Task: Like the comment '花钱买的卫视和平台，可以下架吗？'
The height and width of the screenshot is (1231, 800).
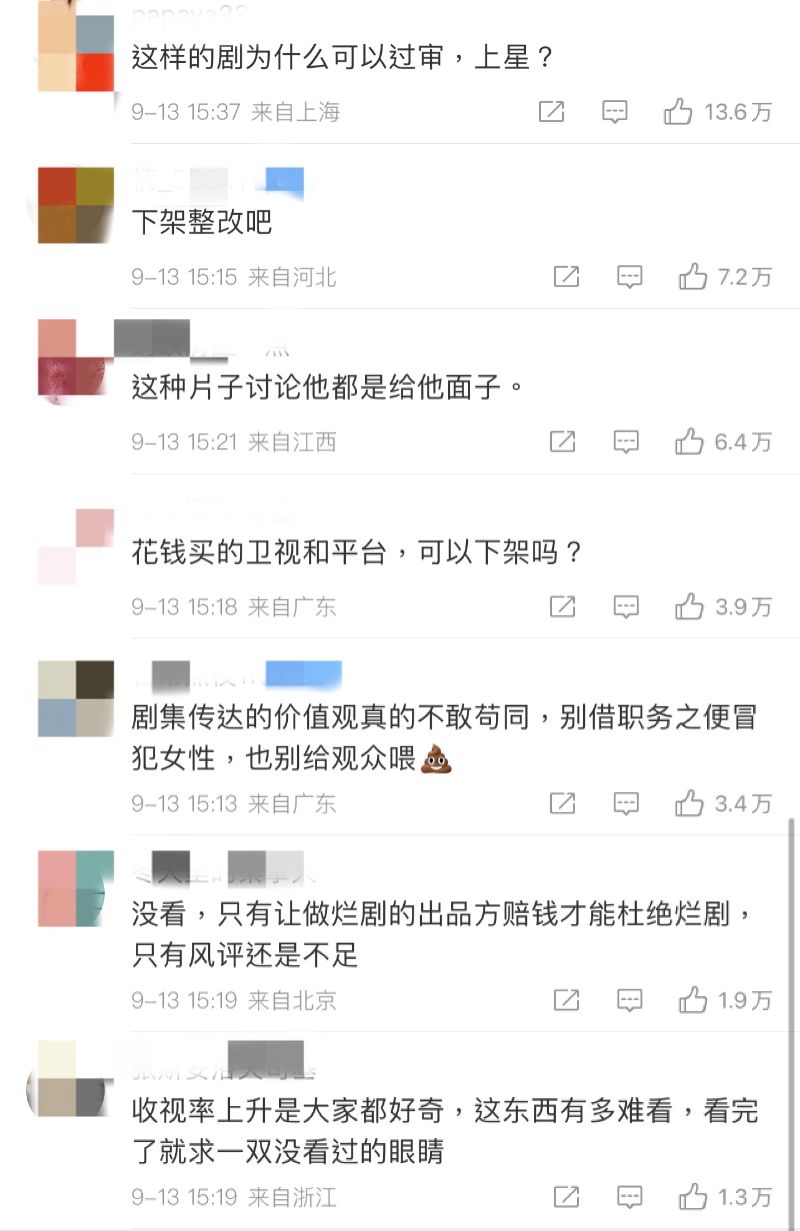Action: pos(689,606)
